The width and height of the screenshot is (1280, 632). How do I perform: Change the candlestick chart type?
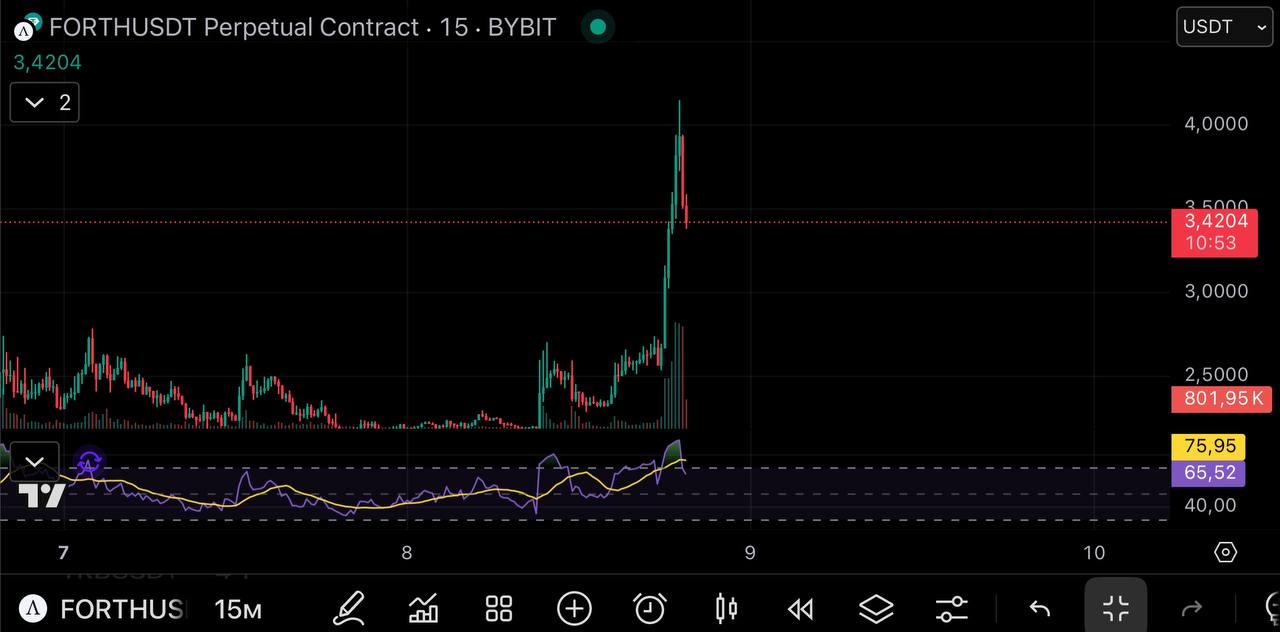[726, 608]
